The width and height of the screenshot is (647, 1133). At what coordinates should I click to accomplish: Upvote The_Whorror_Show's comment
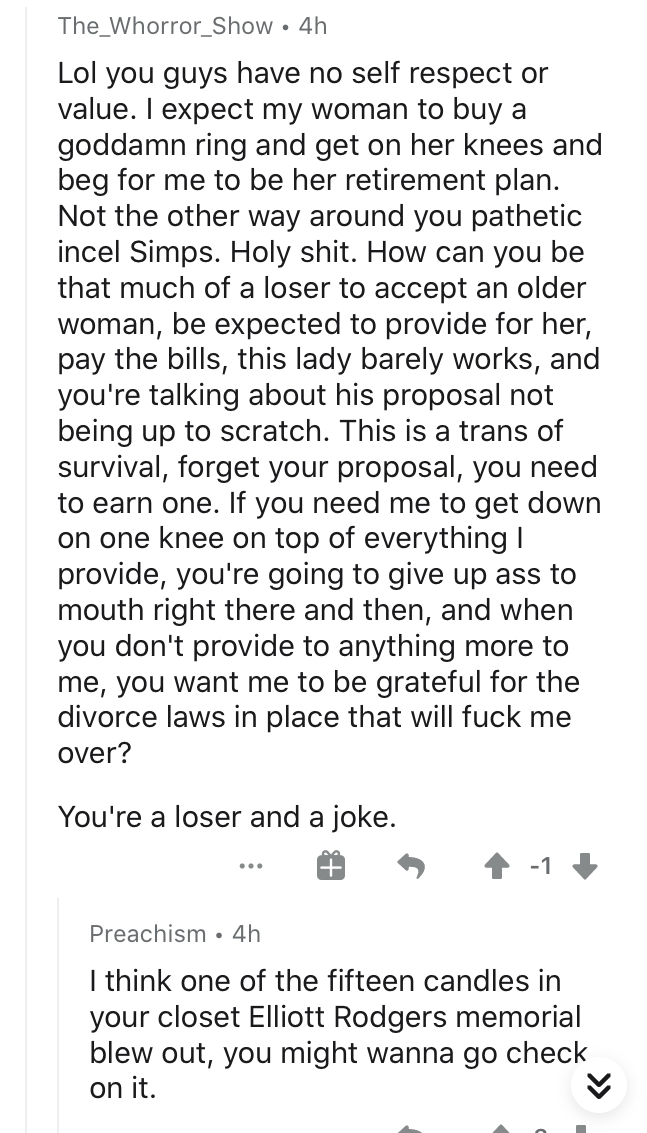click(497, 865)
